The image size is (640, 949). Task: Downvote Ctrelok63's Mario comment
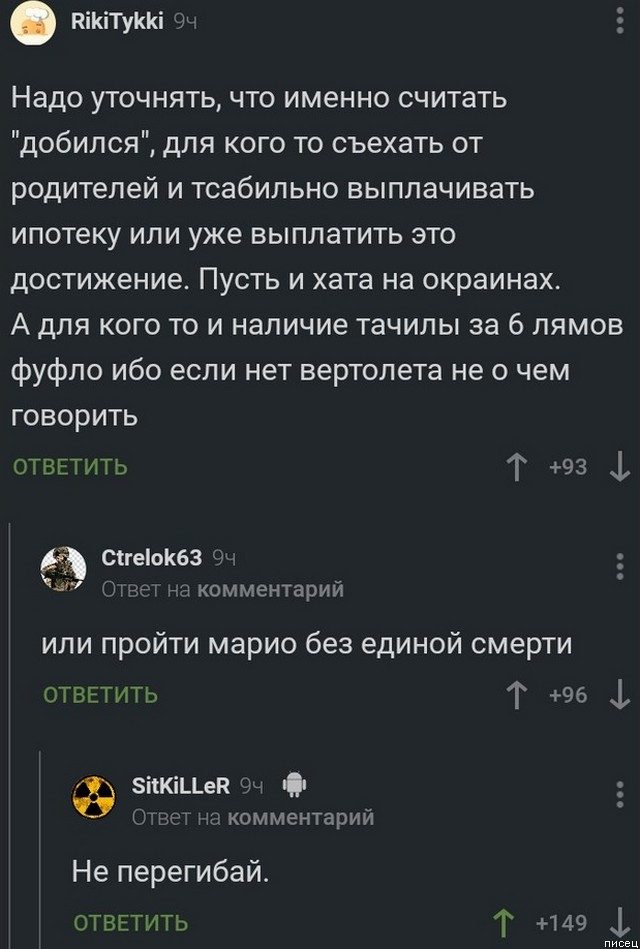click(619, 694)
